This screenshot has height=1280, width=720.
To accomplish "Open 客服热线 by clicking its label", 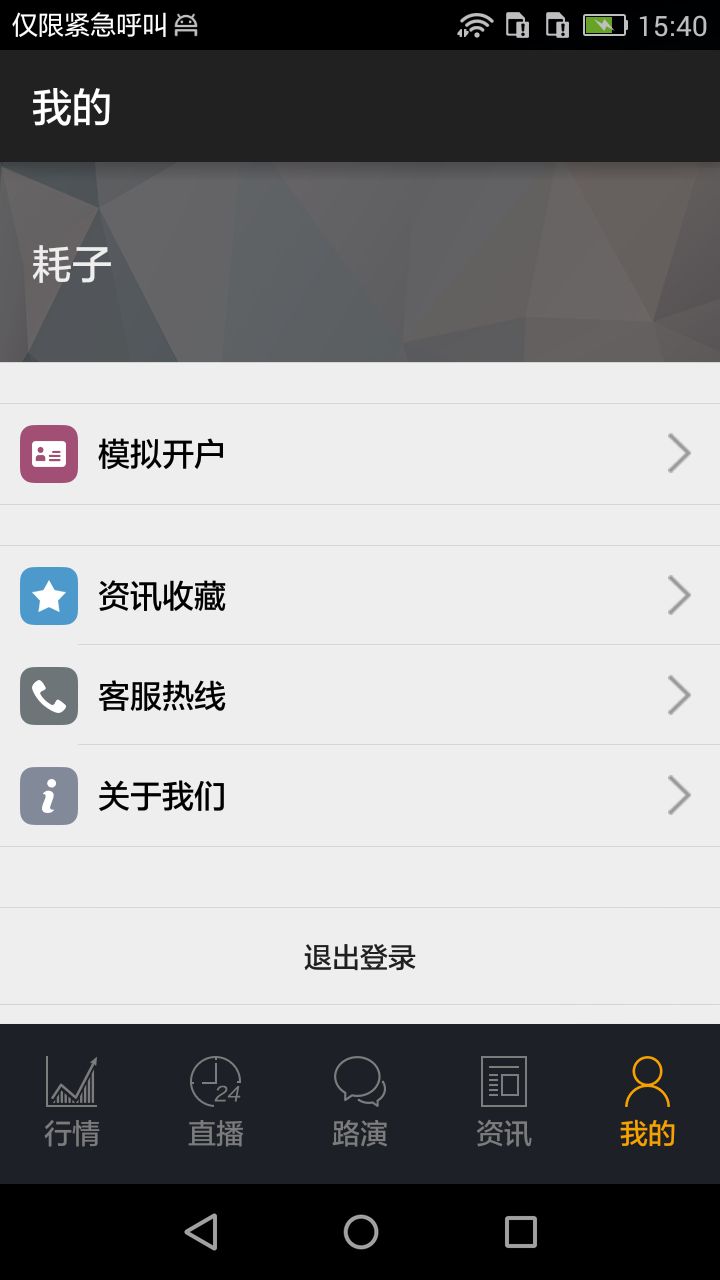I will [x=162, y=695].
